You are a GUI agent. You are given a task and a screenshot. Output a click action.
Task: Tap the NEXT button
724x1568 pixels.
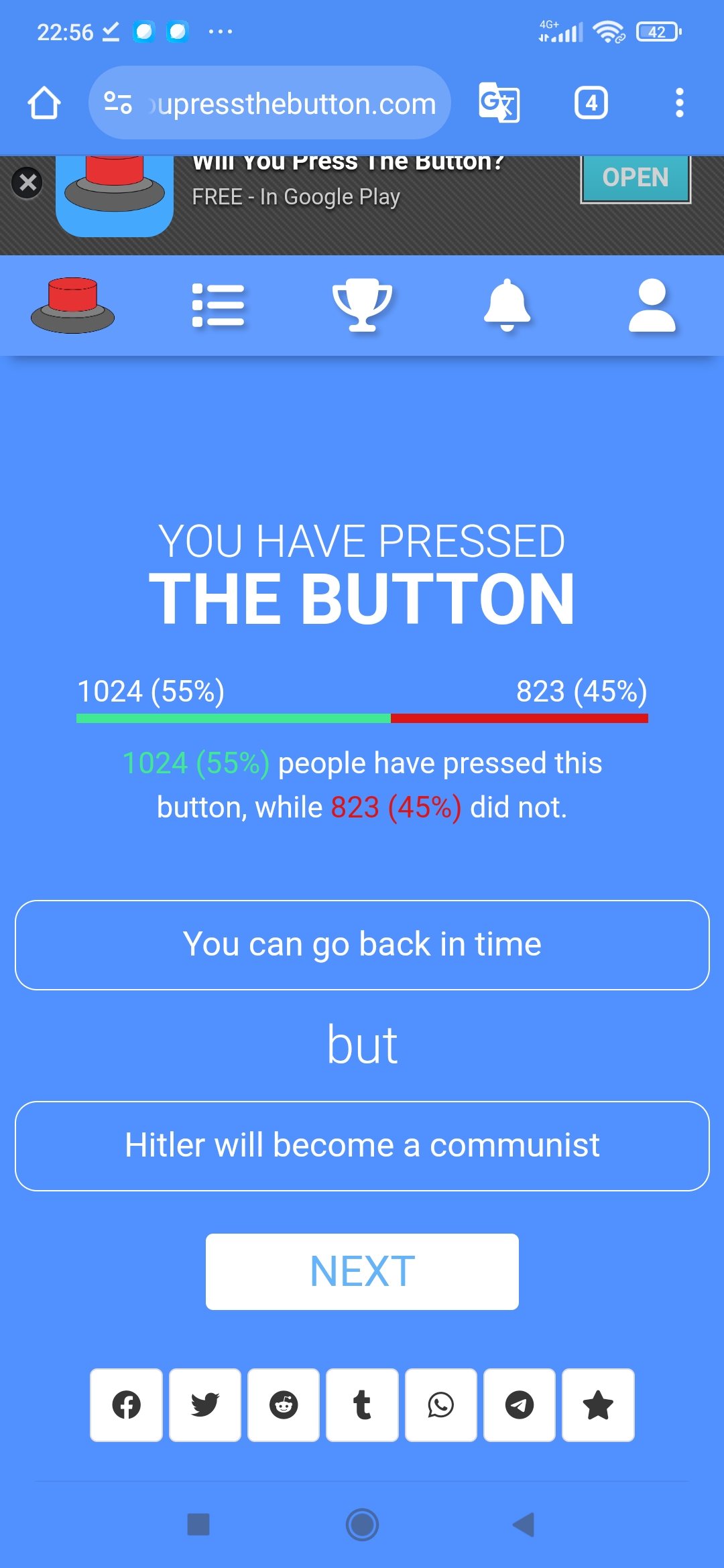tap(362, 1271)
